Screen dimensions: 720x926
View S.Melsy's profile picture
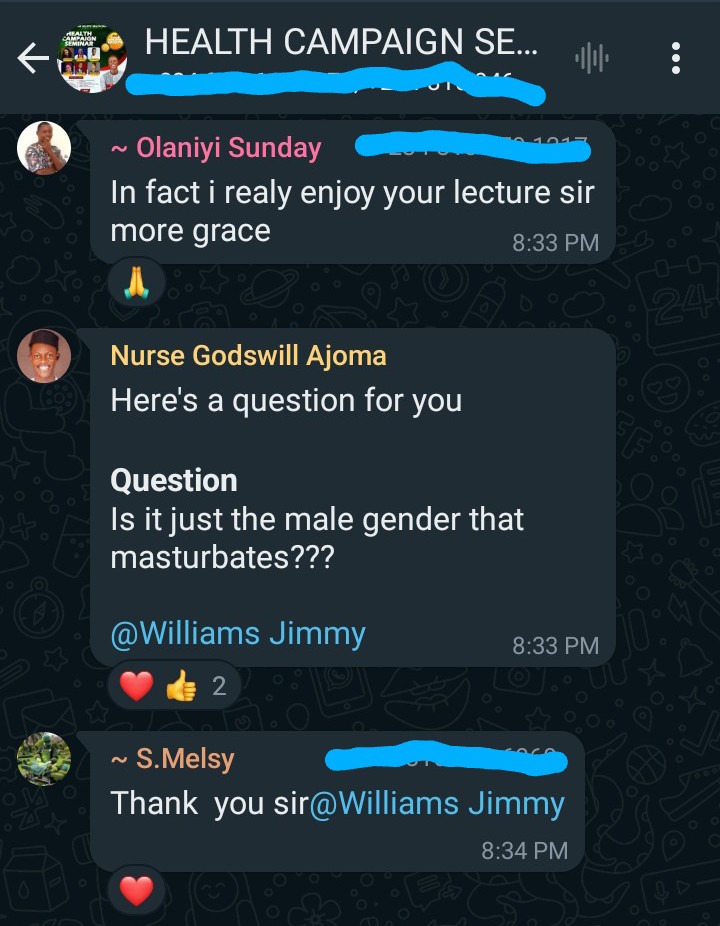click(44, 759)
